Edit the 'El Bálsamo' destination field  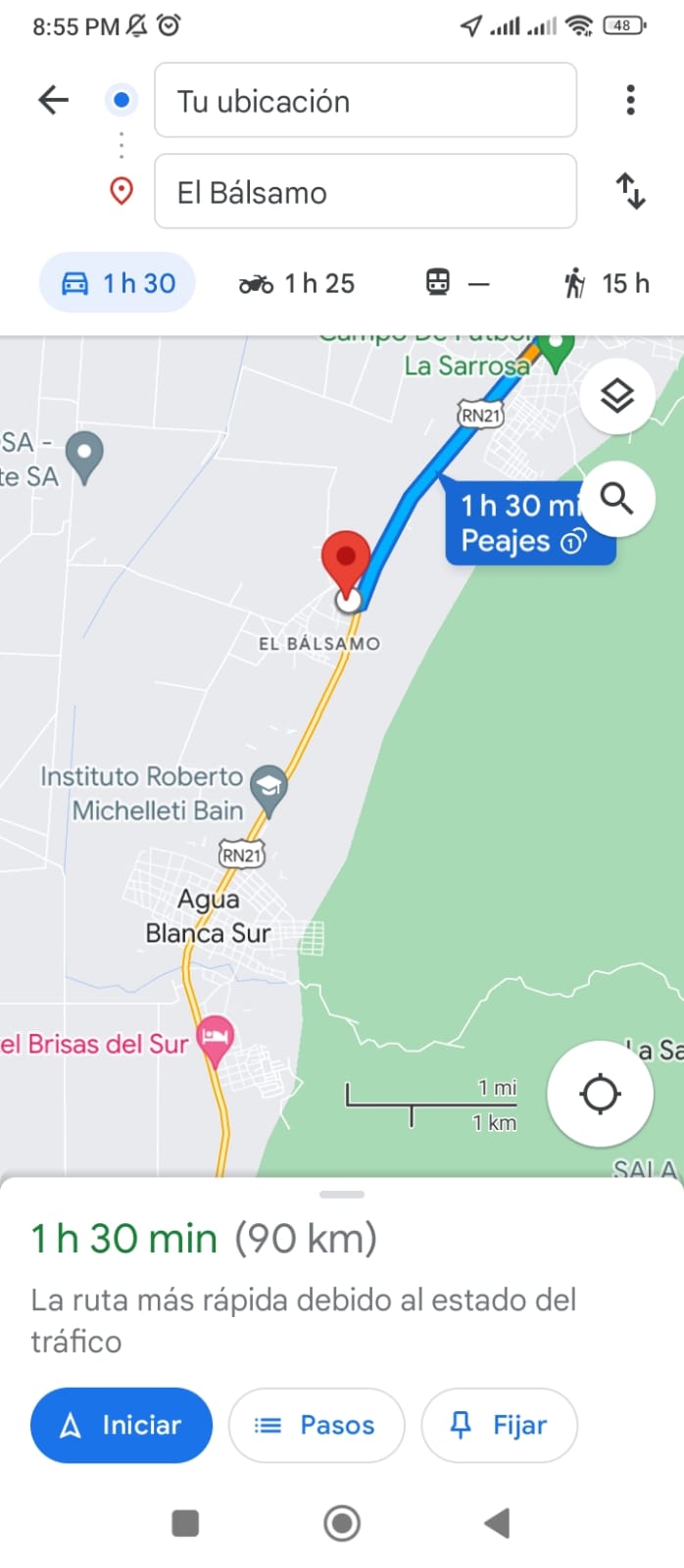point(365,192)
